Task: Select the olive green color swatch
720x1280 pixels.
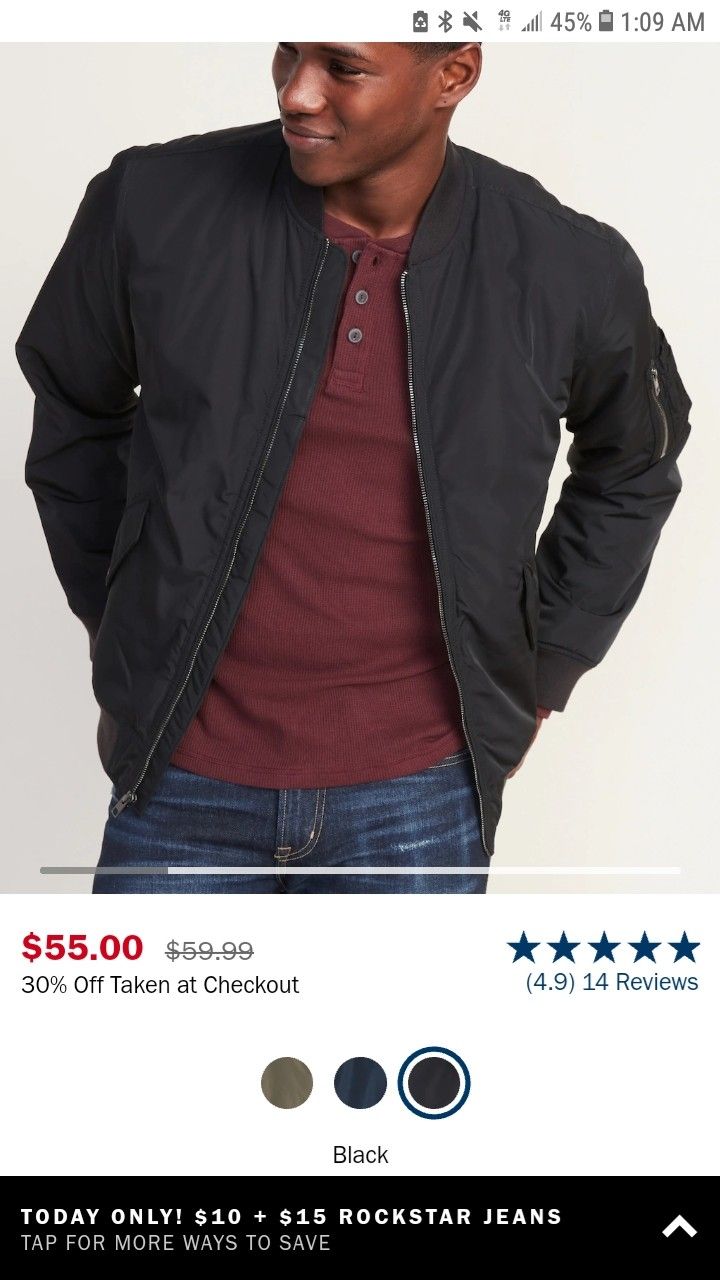Action: click(x=287, y=1082)
